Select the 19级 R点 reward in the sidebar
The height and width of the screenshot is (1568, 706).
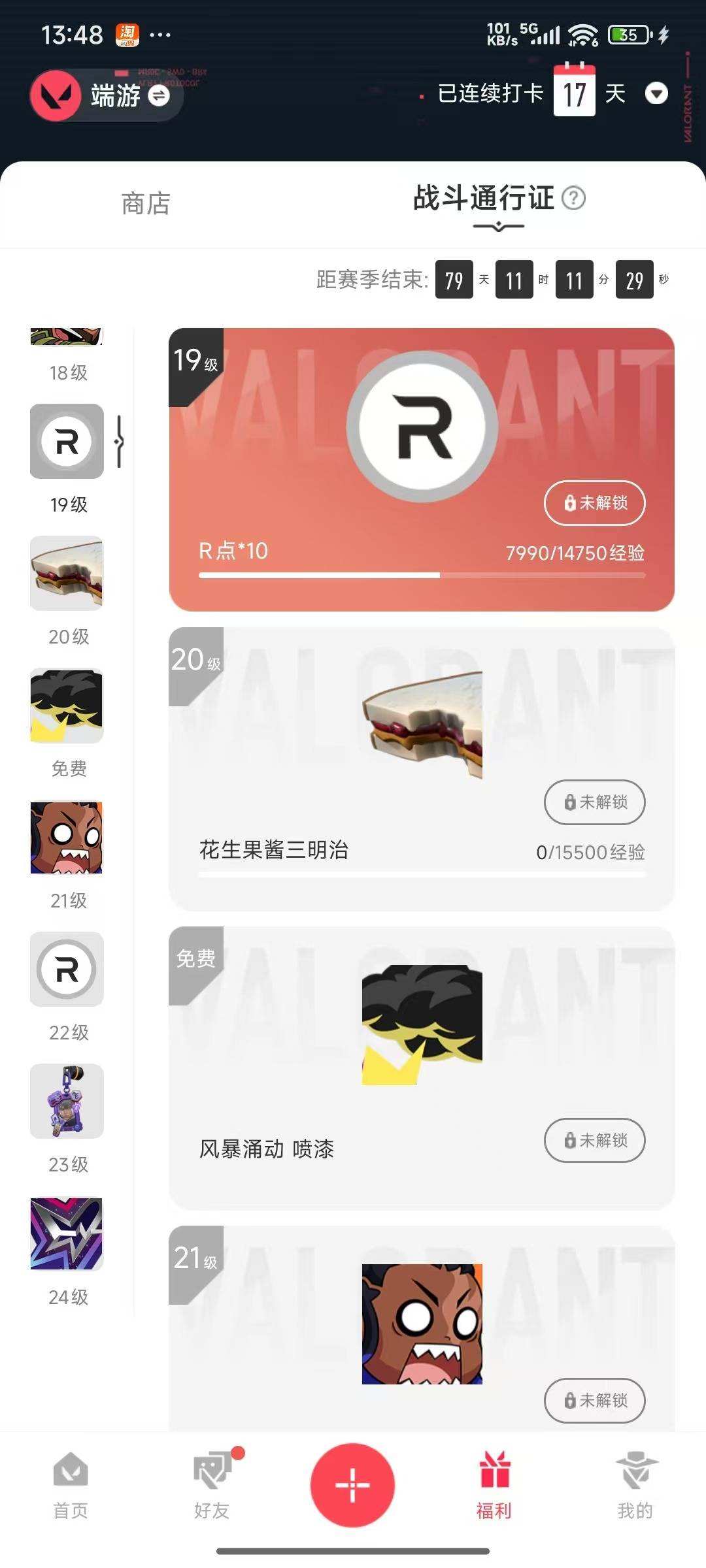click(x=67, y=442)
